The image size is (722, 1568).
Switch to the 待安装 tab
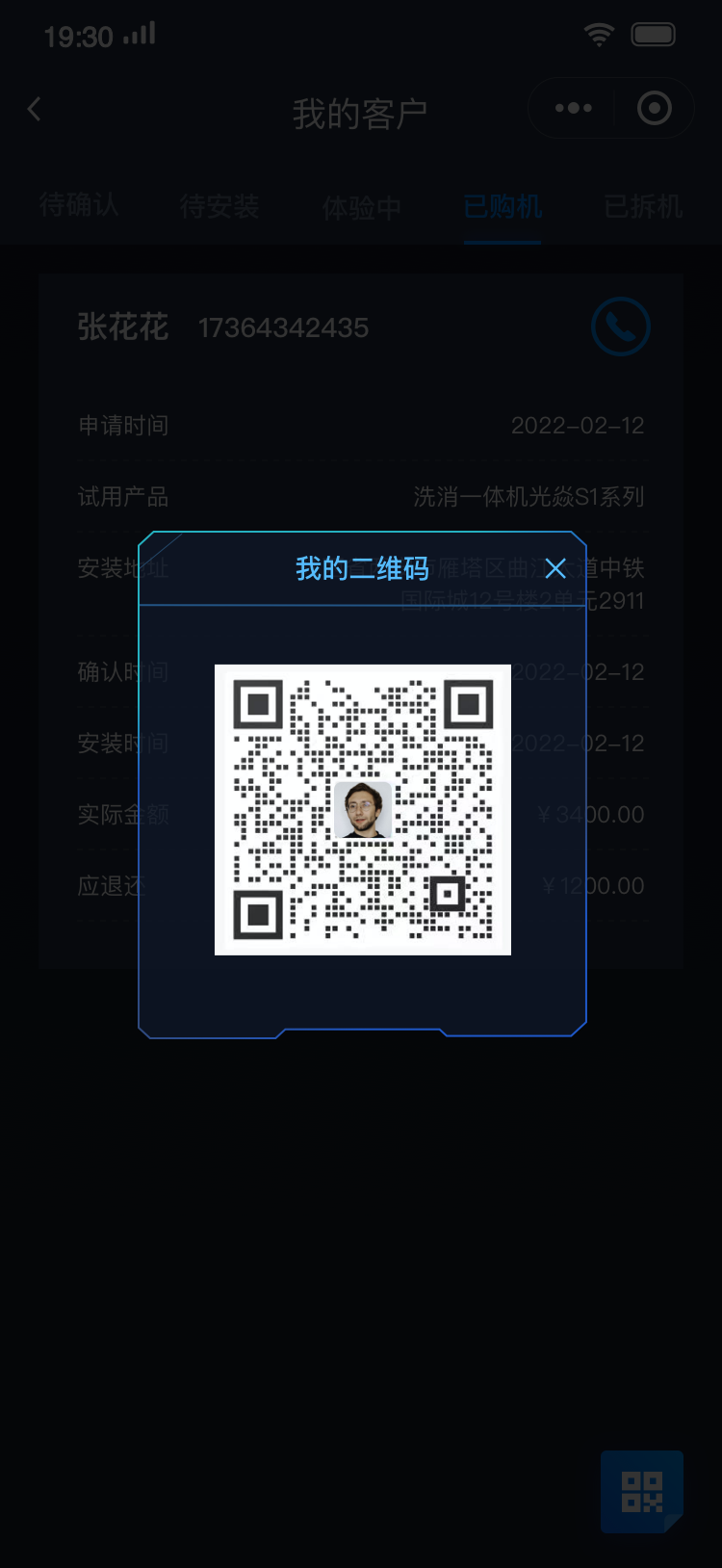coord(219,206)
